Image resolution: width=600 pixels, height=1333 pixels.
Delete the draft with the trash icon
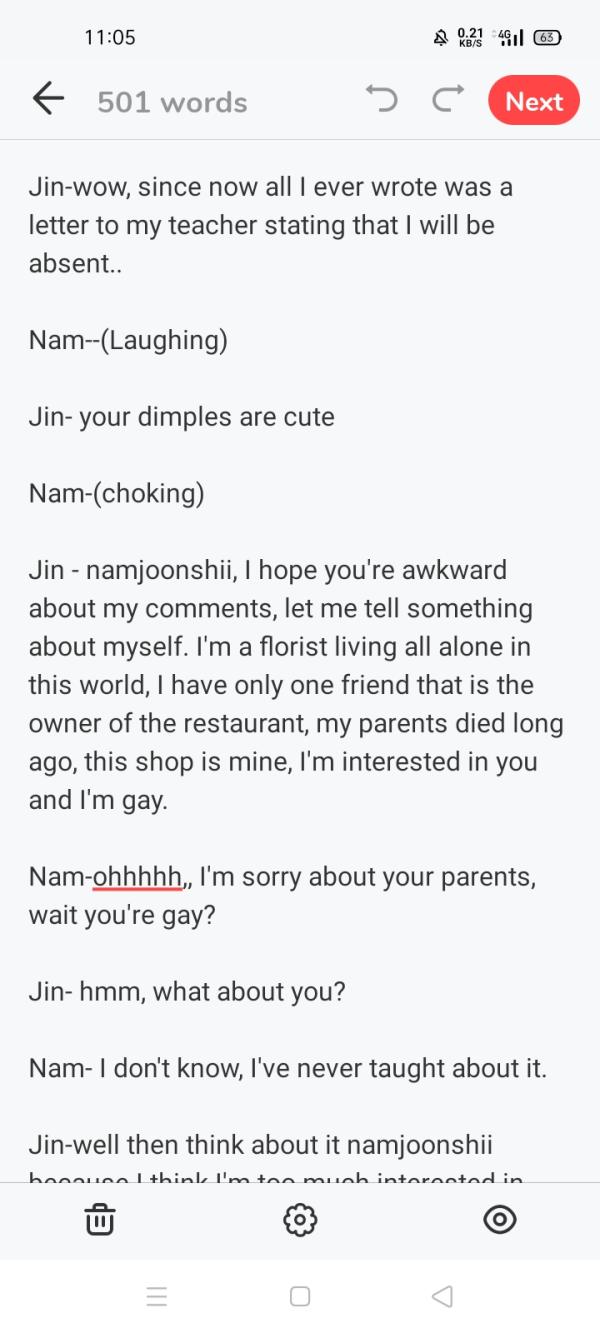100,1219
